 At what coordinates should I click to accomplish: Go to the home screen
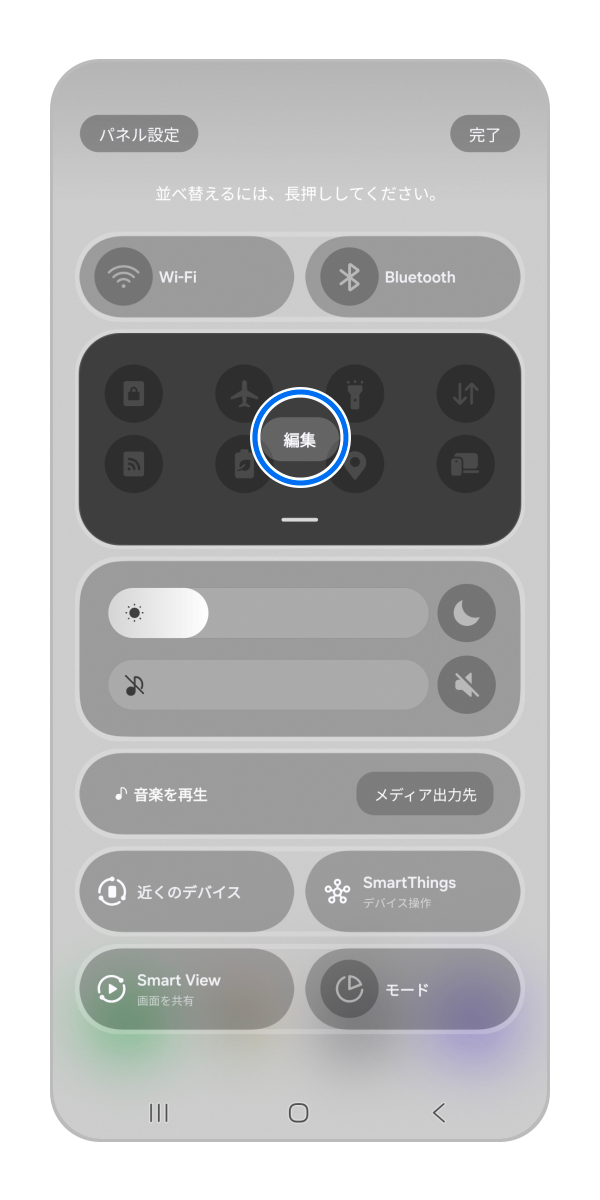tap(298, 1112)
